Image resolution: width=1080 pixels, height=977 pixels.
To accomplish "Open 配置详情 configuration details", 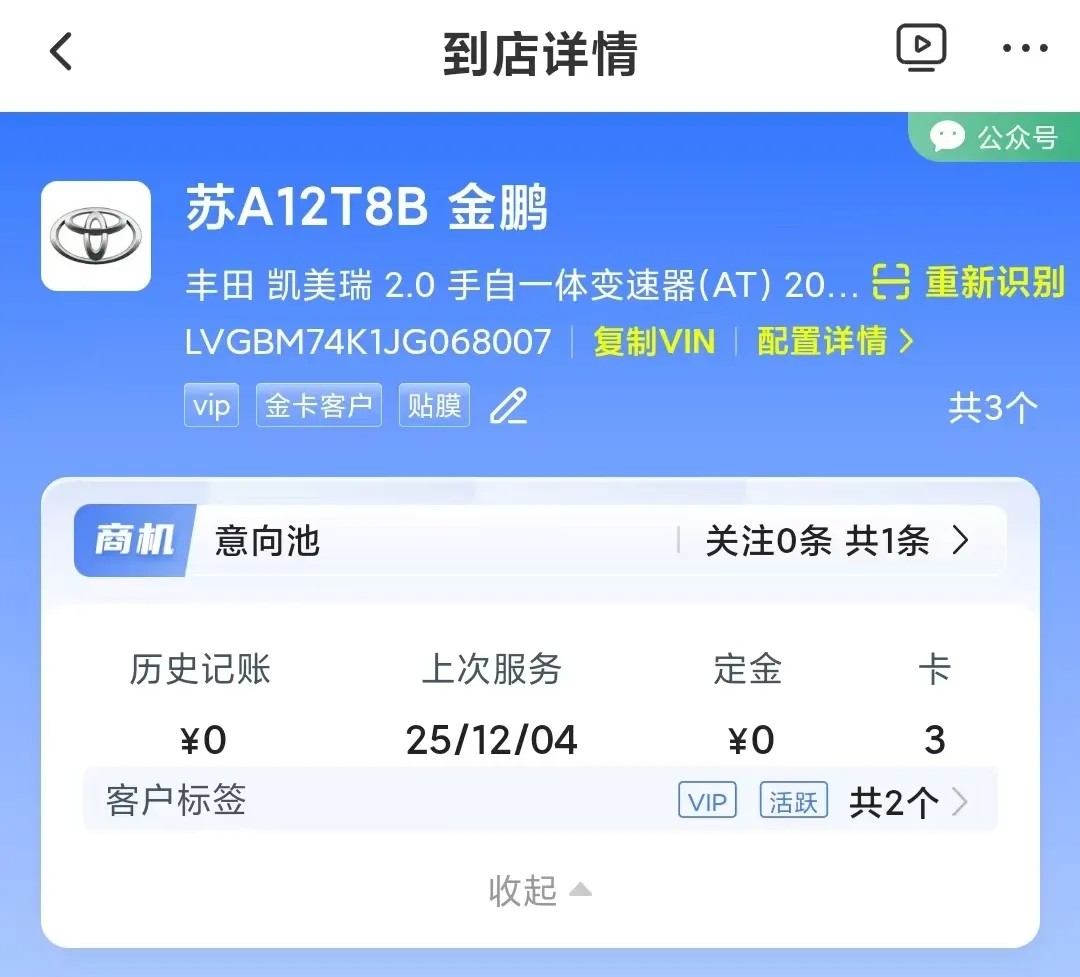I will pos(835,342).
